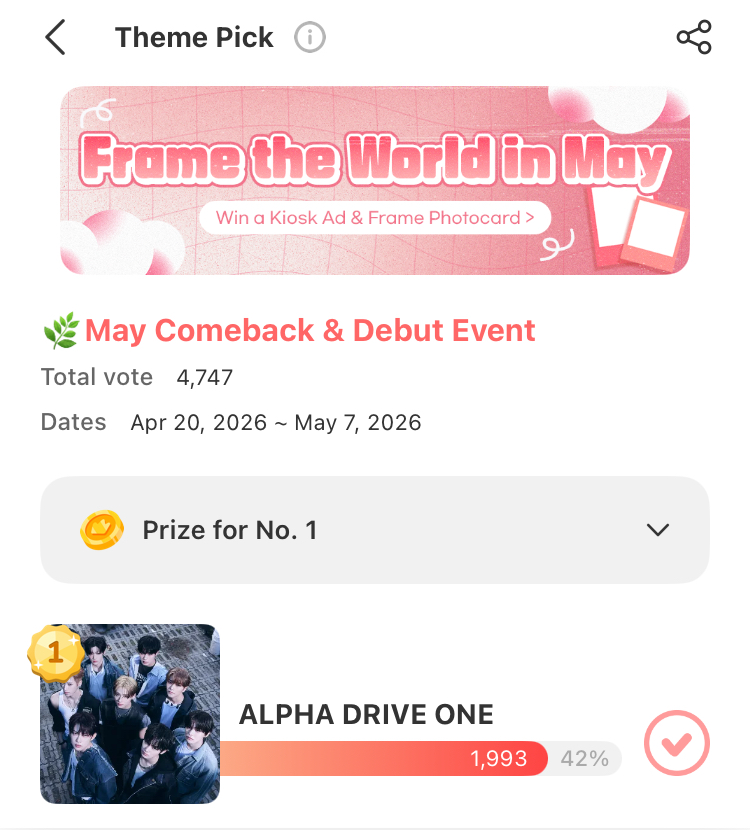Open the Frame the World in May banner
The height and width of the screenshot is (830, 750).
point(375,180)
